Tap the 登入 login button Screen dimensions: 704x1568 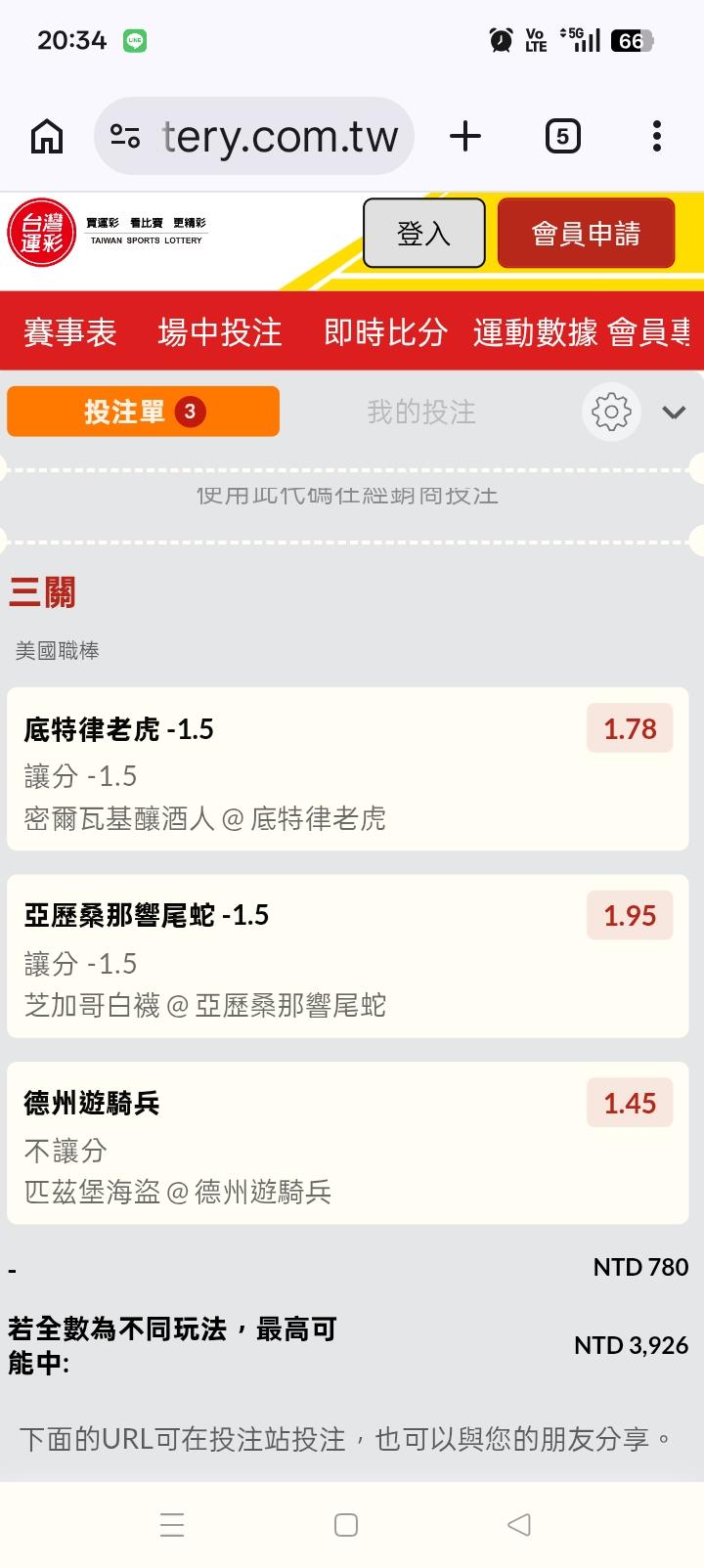point(423,233)
